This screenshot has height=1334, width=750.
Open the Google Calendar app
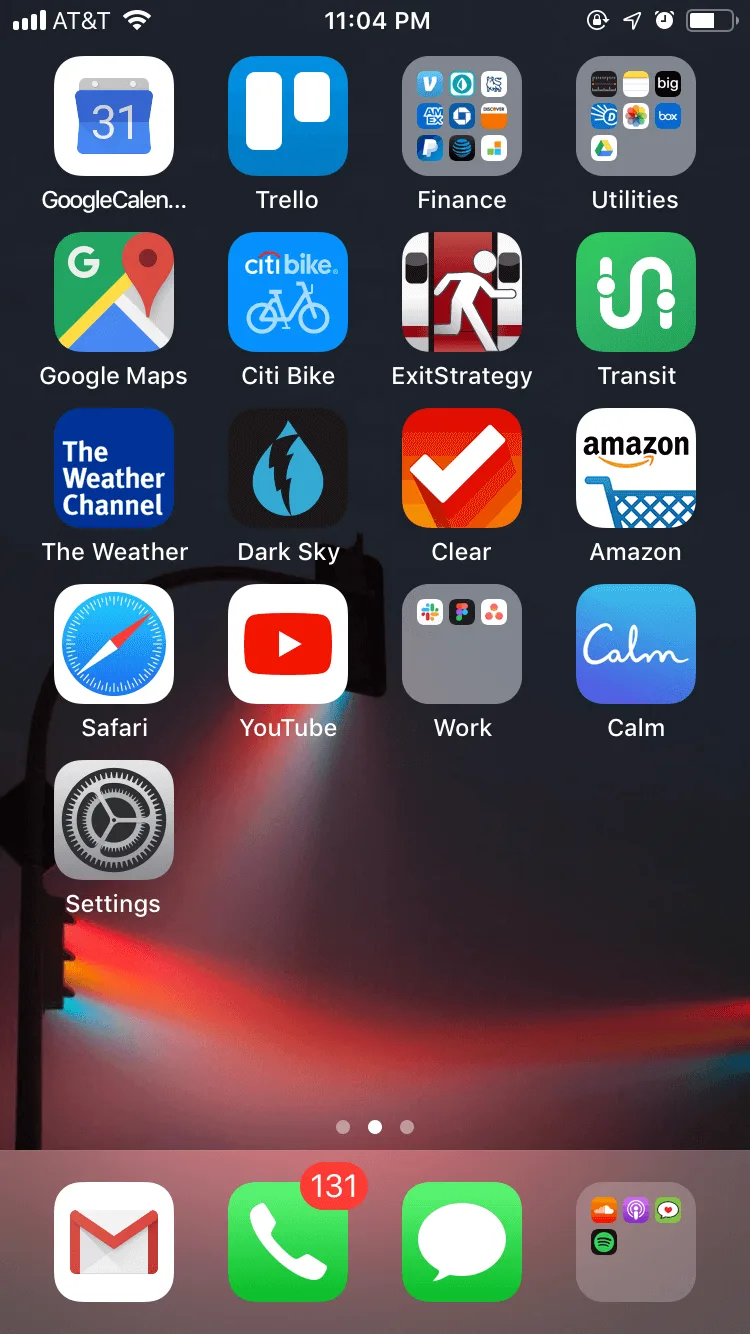coord(114,116)
